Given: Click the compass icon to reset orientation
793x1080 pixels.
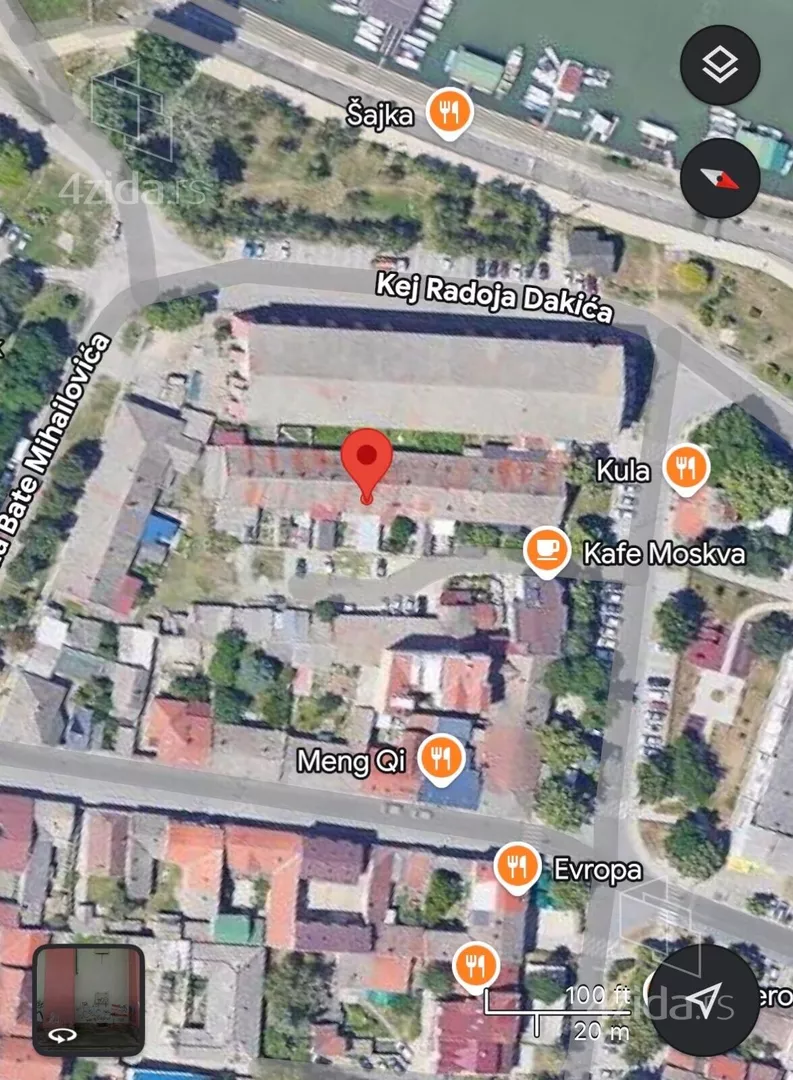Looking at the screenshot, I should 722,180.
